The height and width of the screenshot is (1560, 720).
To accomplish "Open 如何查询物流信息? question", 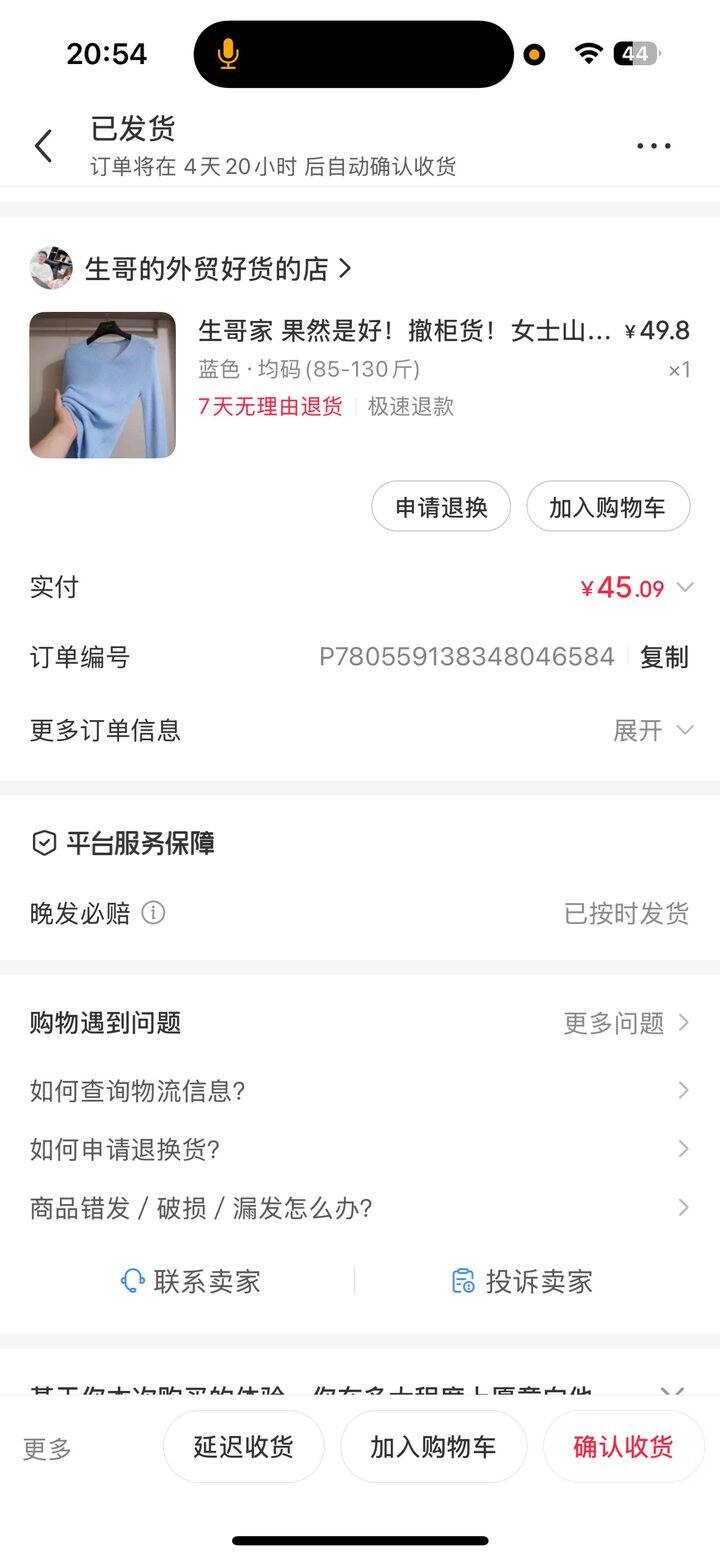I will 360,1091.
